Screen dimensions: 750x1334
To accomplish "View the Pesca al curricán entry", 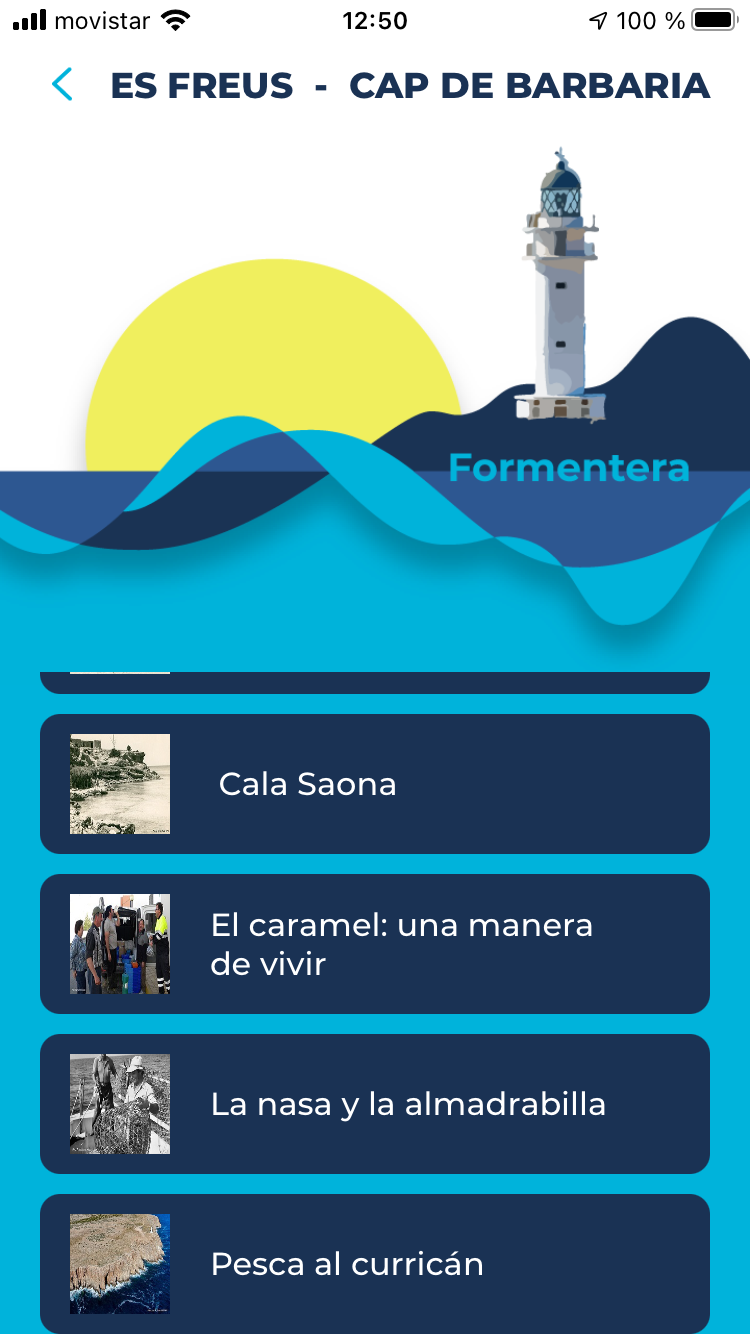I will click(375, 1264).
